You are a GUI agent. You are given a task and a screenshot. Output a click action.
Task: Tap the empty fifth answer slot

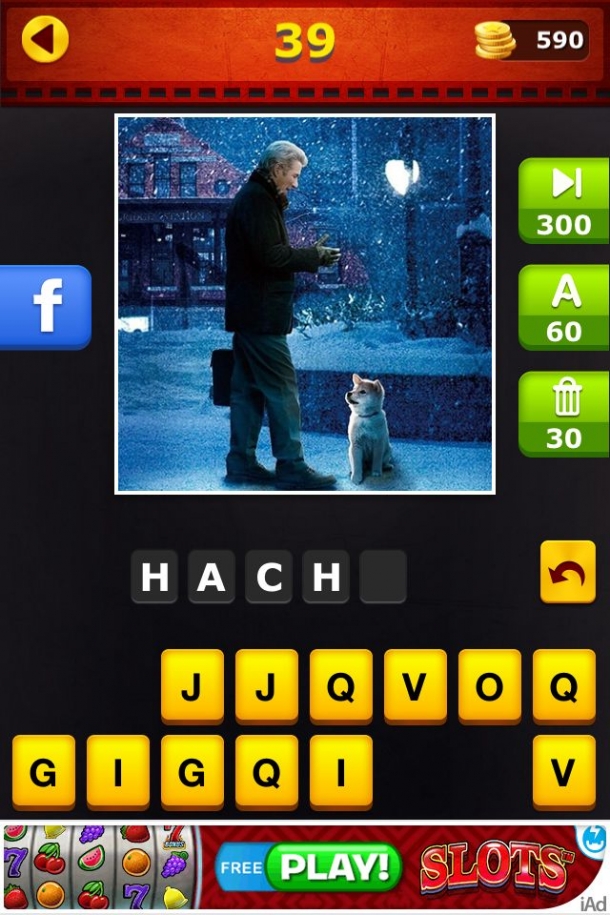coord(383,577)
